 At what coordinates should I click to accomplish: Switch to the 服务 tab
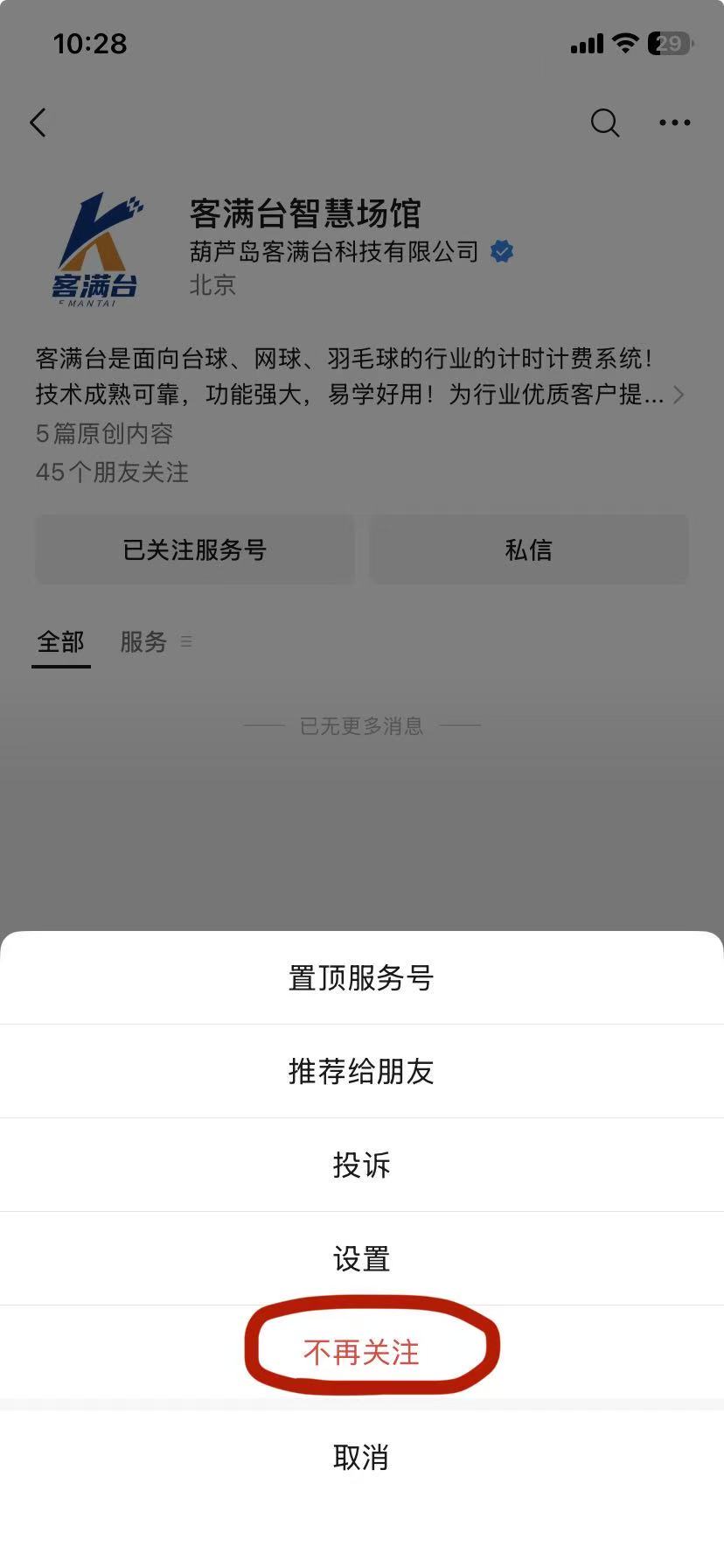(143, 641)
